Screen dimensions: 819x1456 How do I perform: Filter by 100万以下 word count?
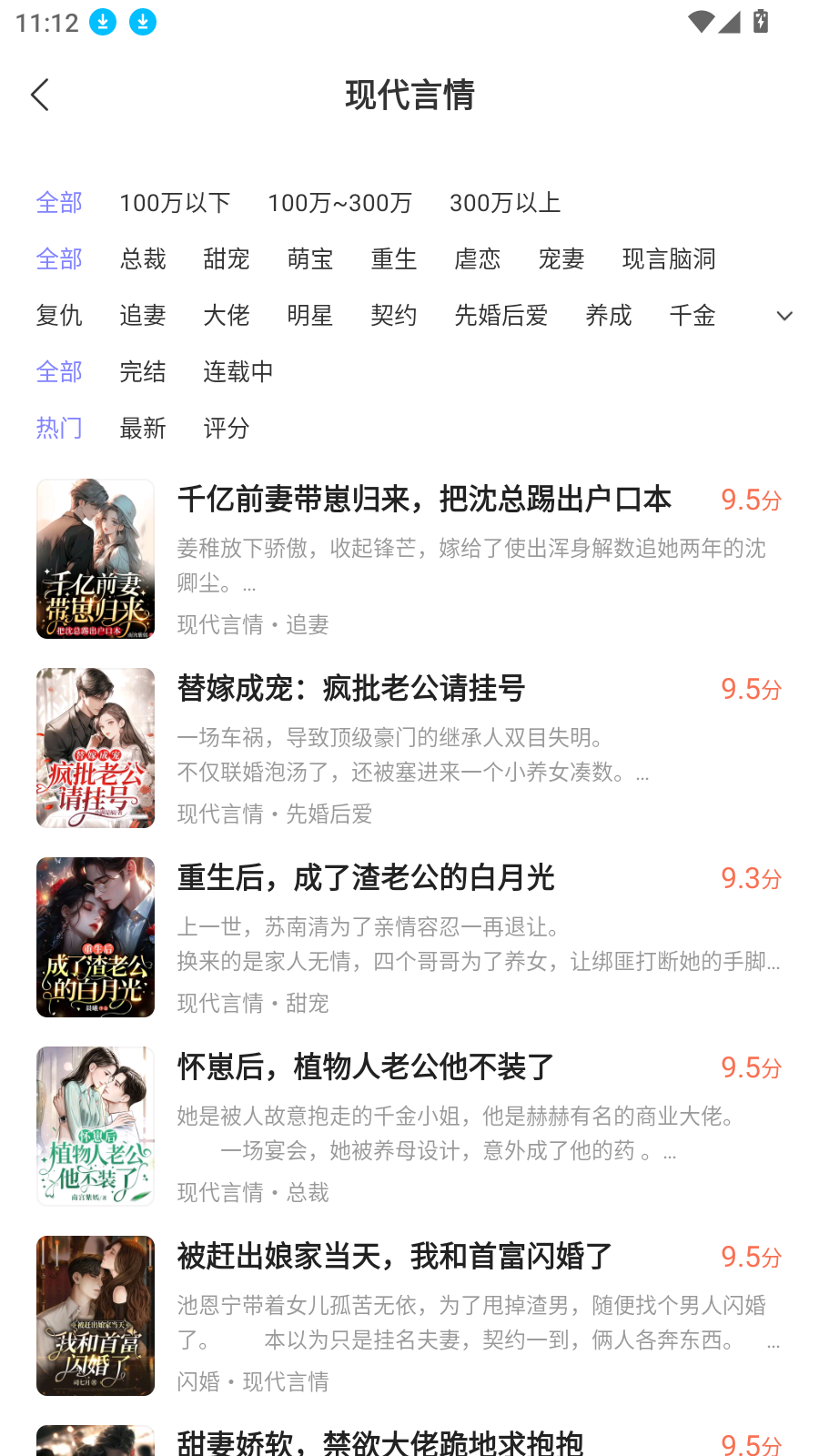175,203
